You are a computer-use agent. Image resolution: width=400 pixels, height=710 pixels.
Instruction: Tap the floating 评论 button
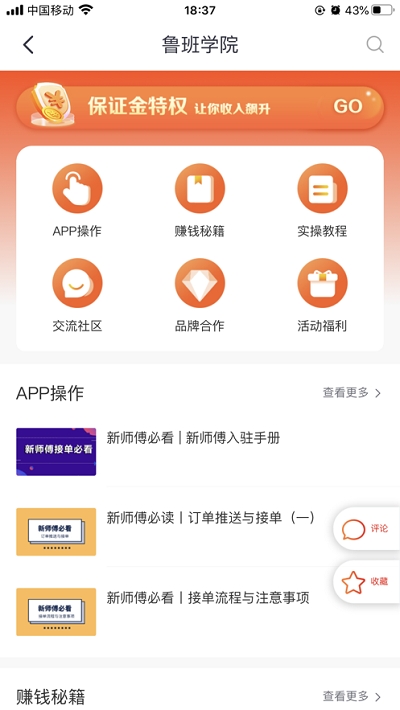(366, 528)
